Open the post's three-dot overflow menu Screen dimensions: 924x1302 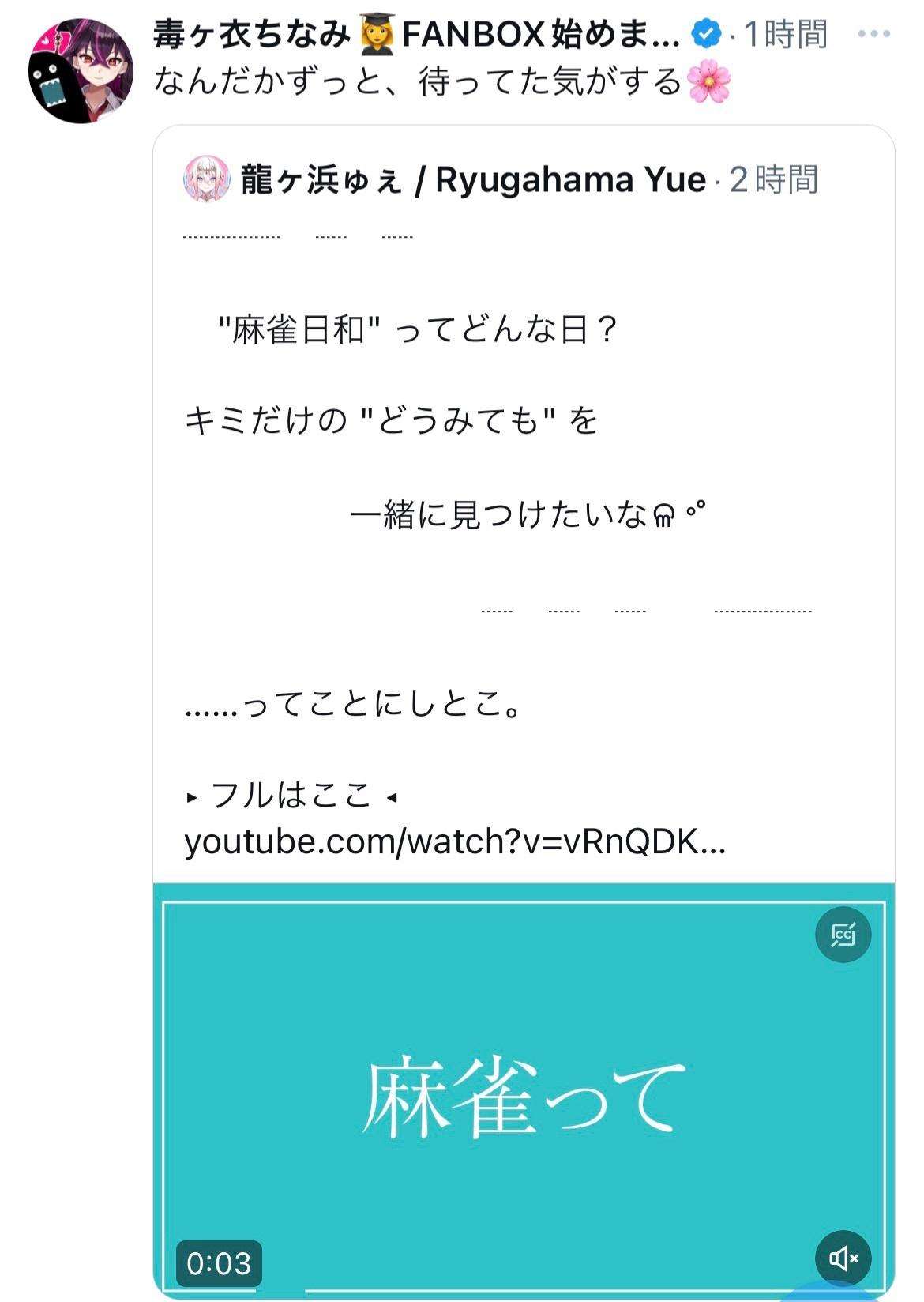point(874,34)
